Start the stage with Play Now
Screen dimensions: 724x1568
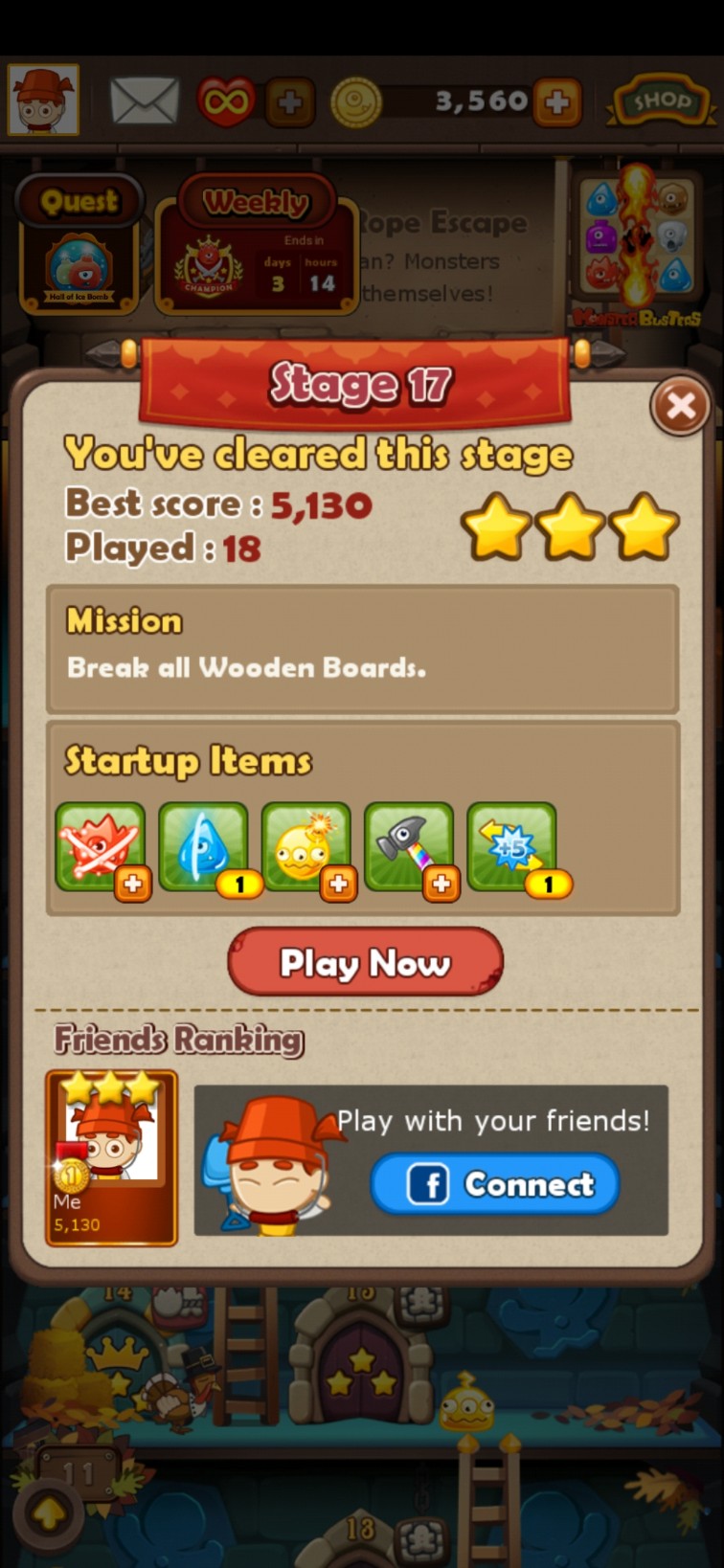point(365,962)
